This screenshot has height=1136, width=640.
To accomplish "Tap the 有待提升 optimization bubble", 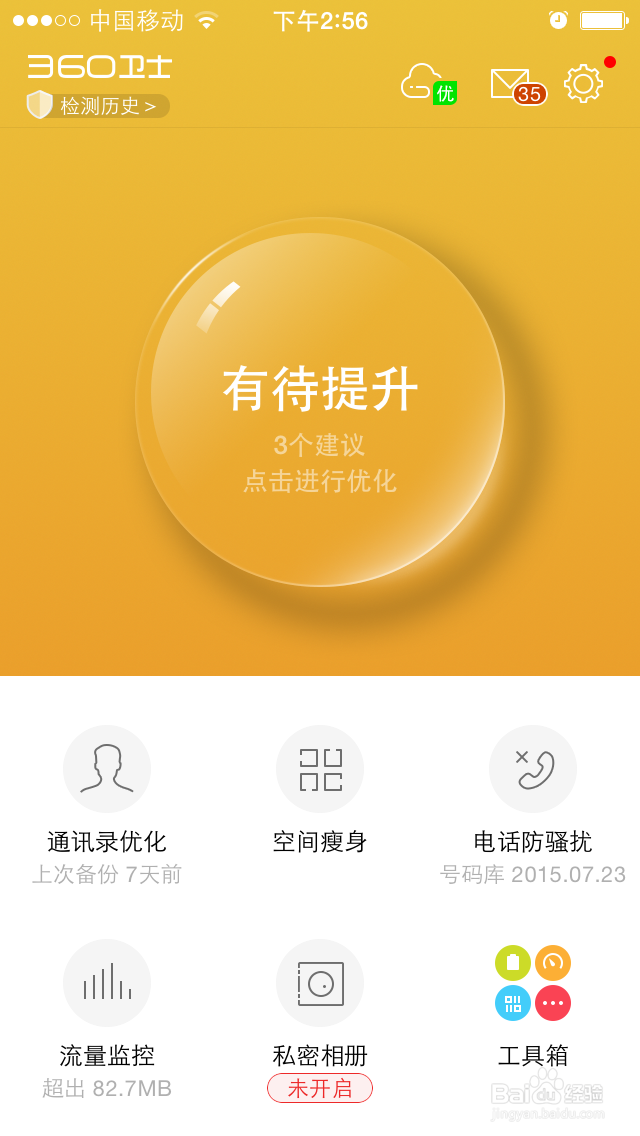I will tap(320, 402).
